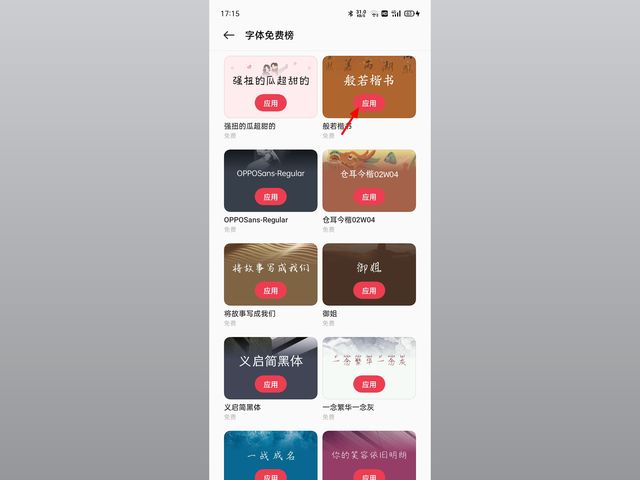Apply the 义启简黑体 font

pyautogui.click(x=270, y=384)
